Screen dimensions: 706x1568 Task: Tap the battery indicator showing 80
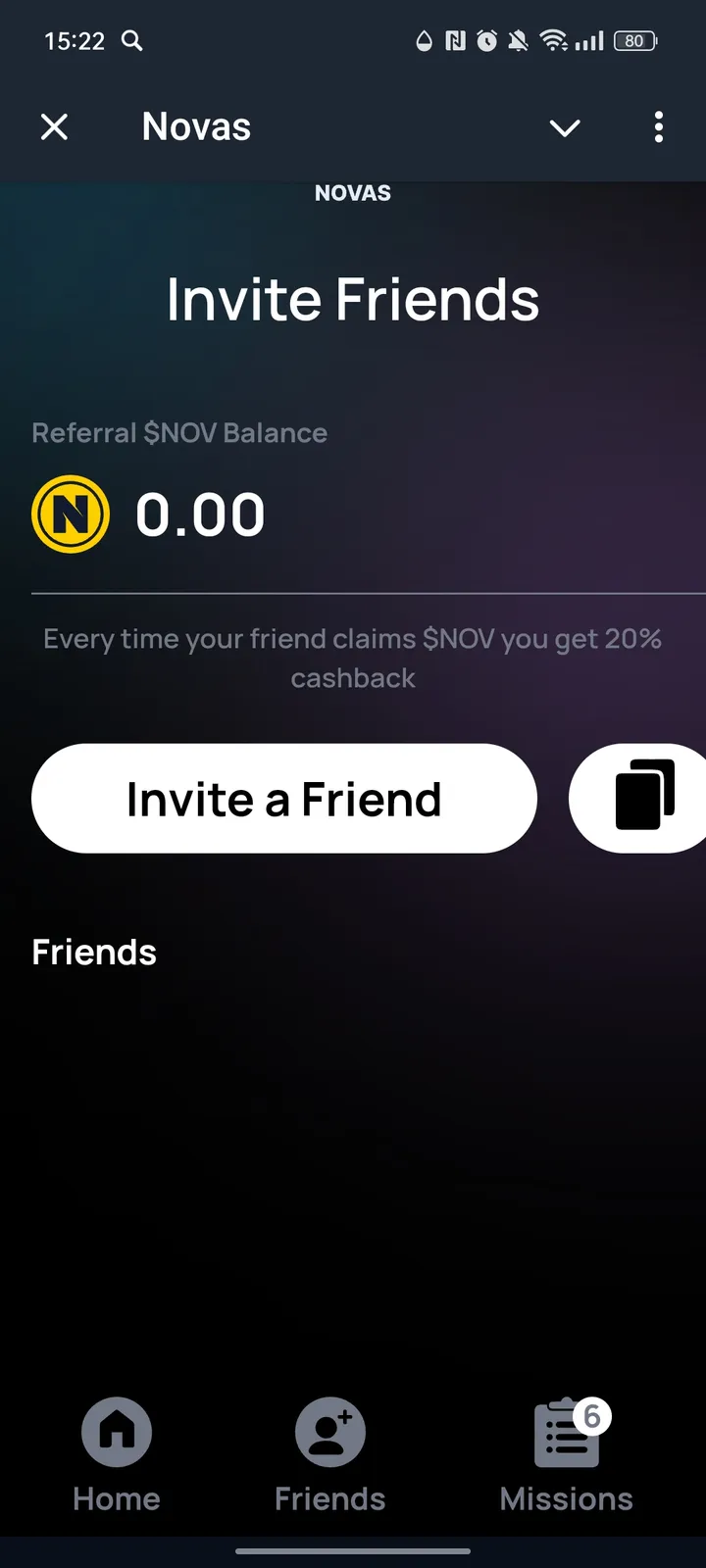pos(633,41)
